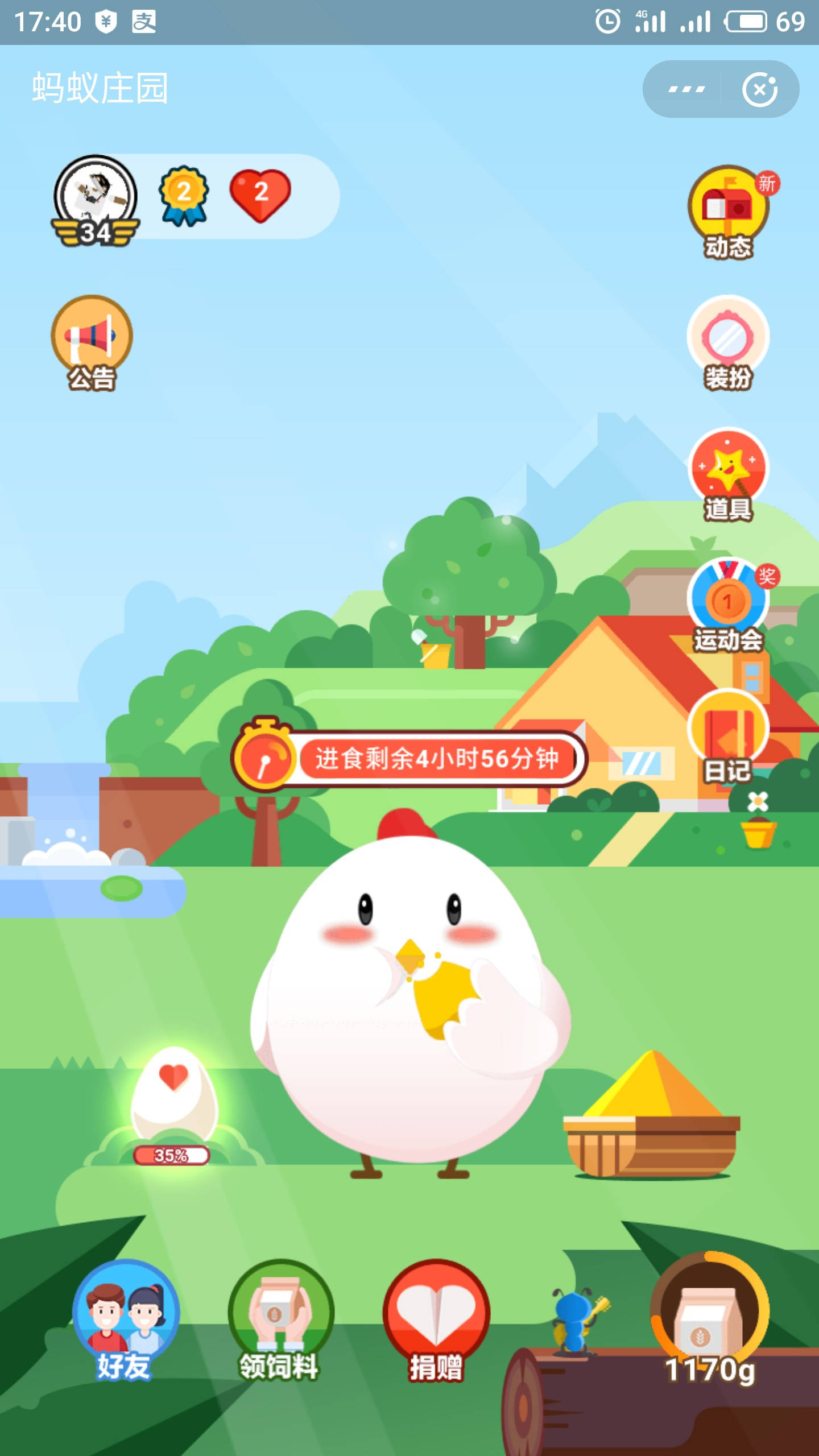Tap the 1170g feed bag

tap(709, 1321)
